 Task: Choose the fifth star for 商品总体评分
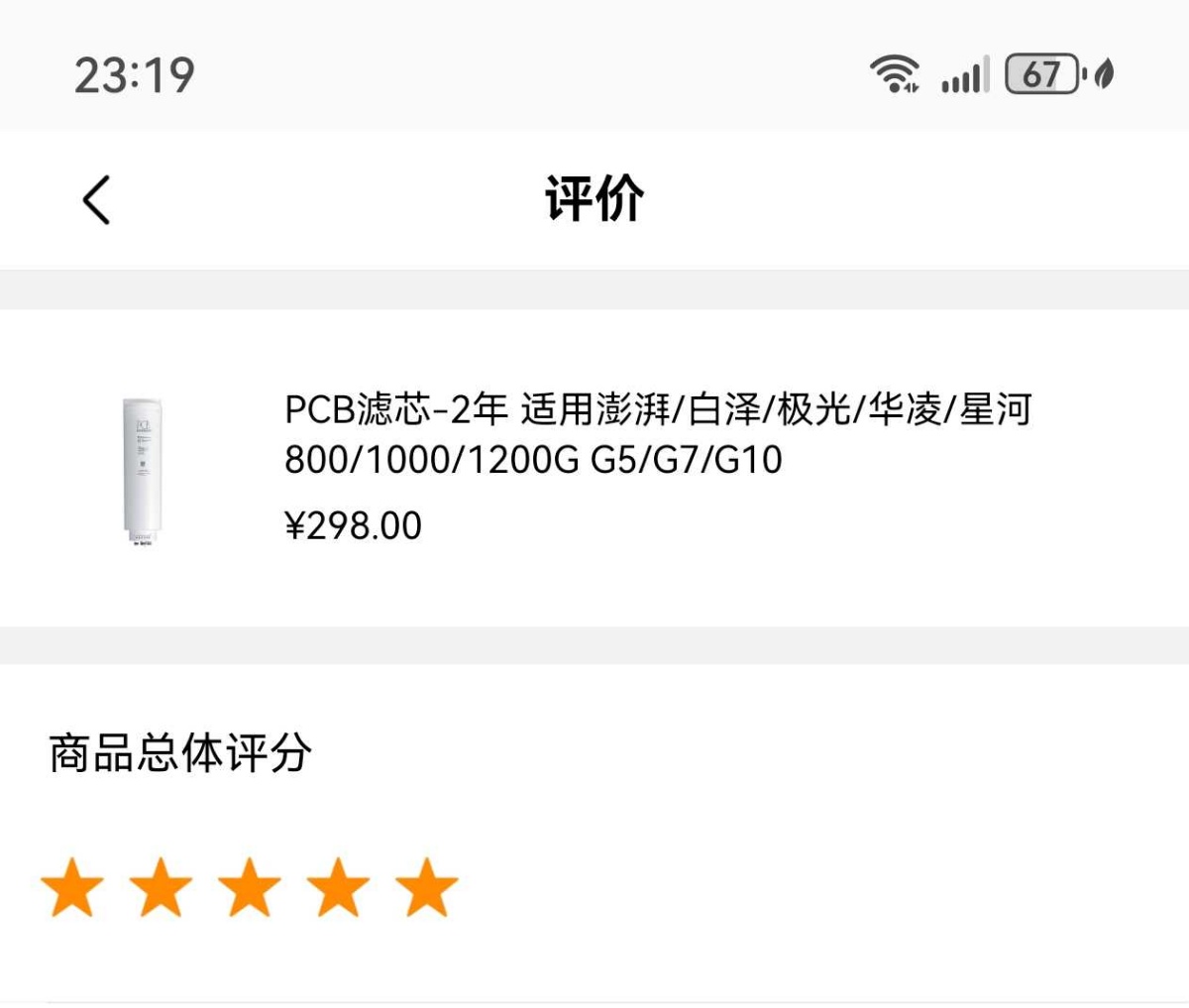click(426, 887)
